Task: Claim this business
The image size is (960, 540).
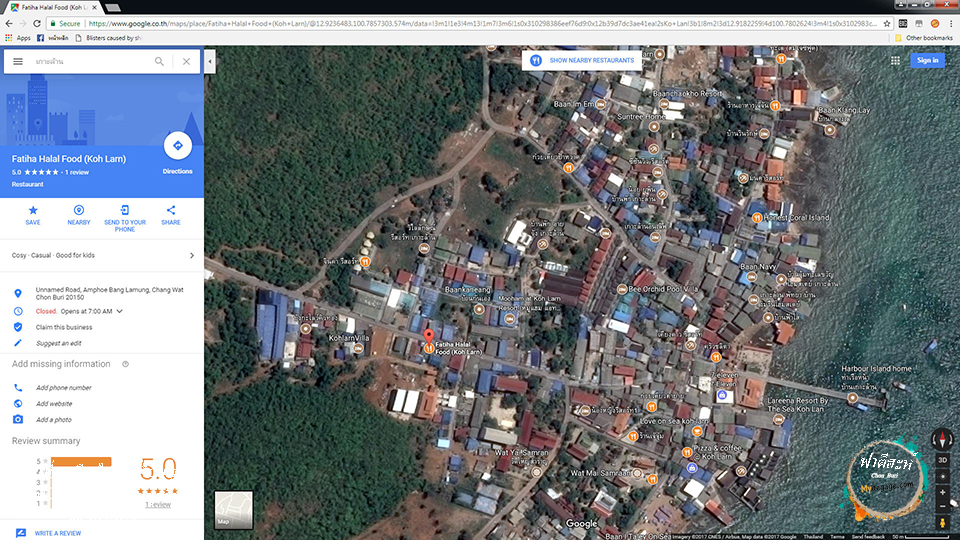Action: tap(64, 327)
